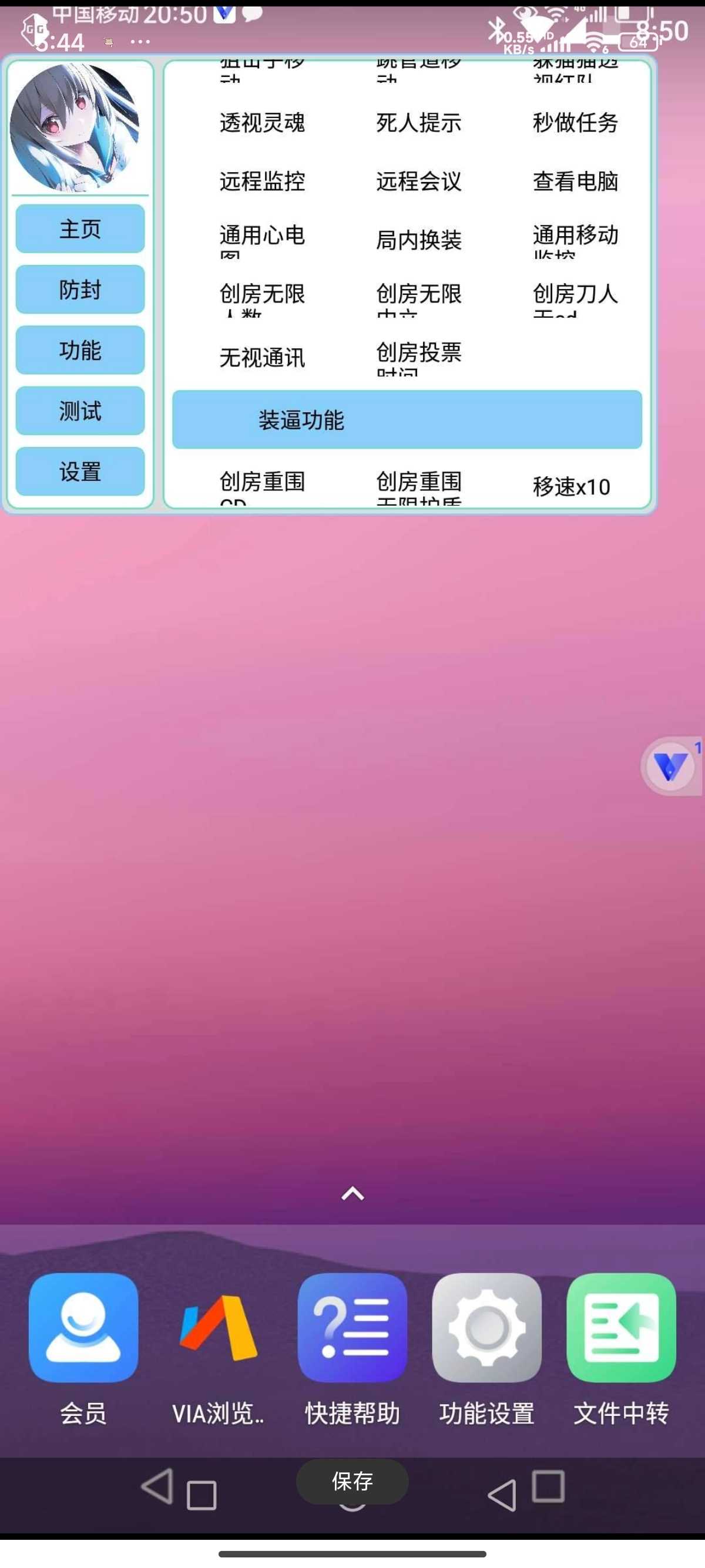
Task: Open the 设置 tab in the panel
Action: 80,472
